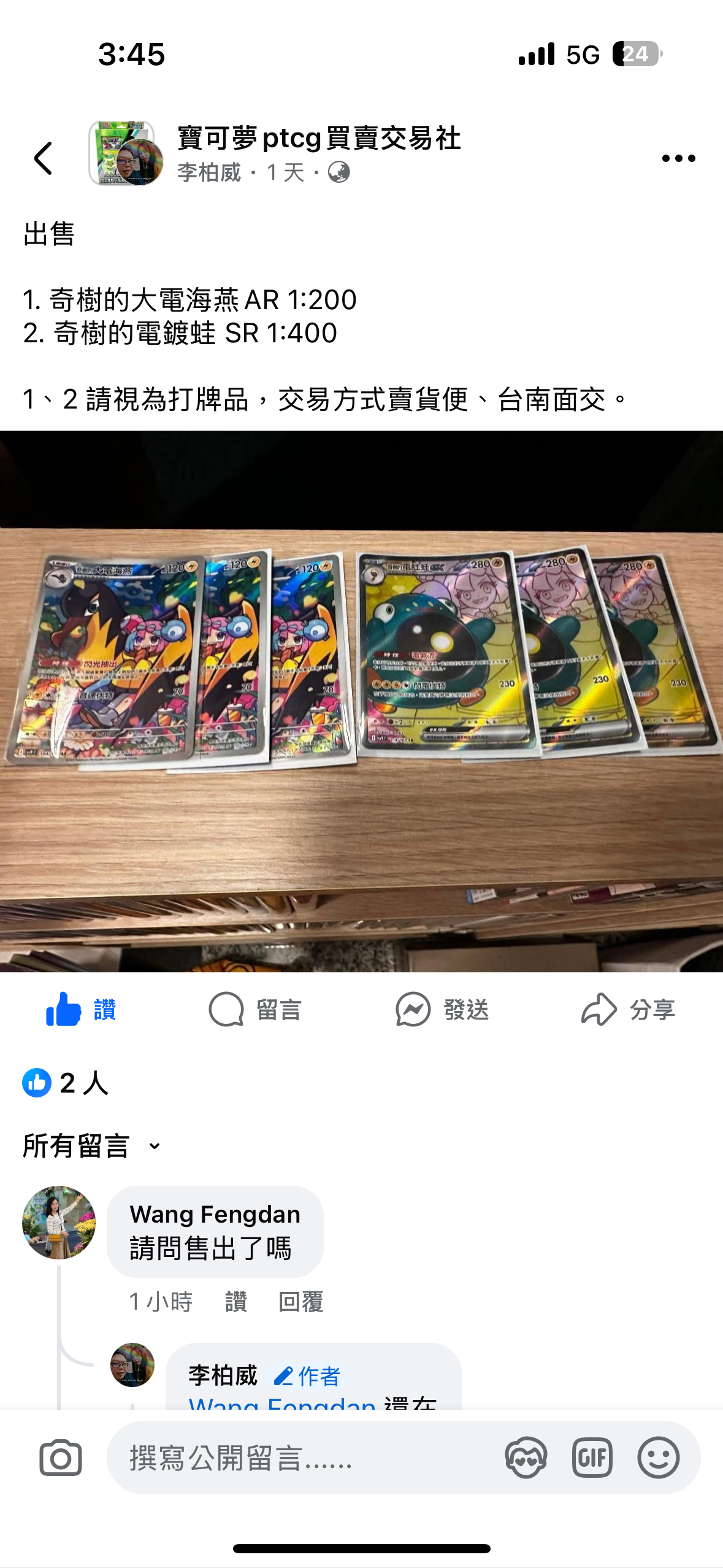Viewport: 723px width, 1568px height.
Task: View the Pokémon cards photo fullscreen
Action: pos(361,701)
